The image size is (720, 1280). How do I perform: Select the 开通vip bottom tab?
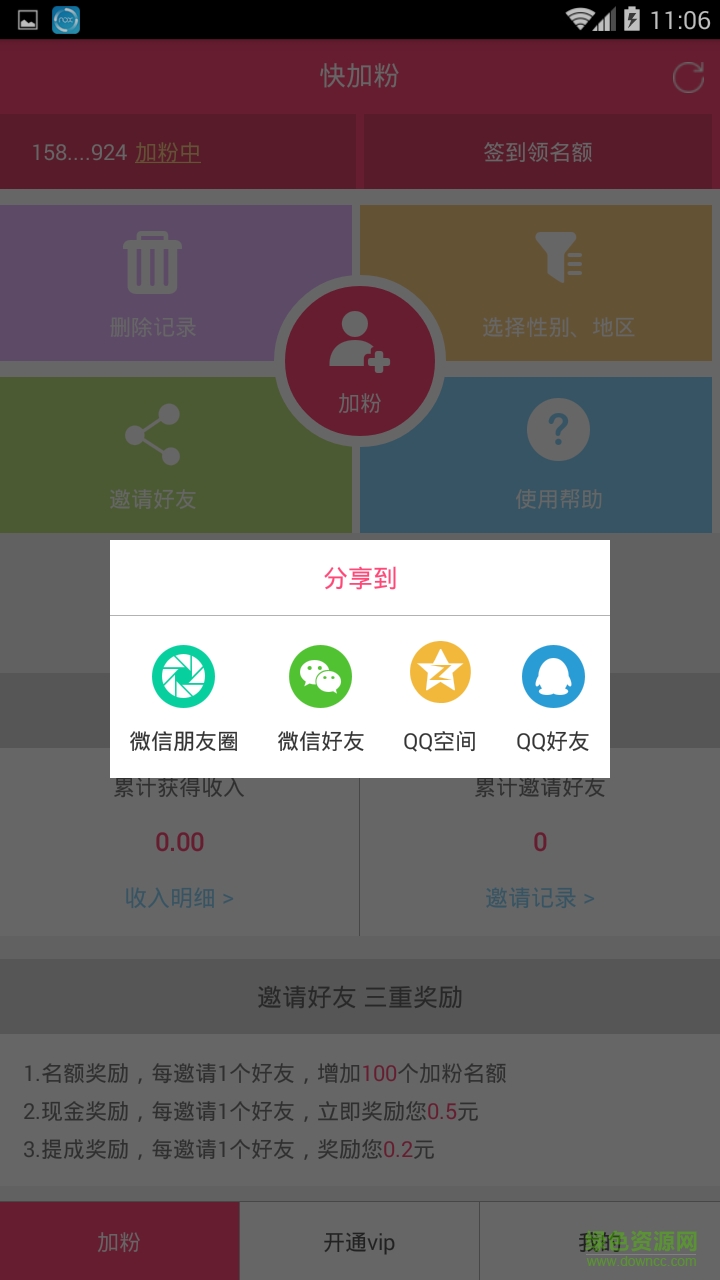(360, 1240)
